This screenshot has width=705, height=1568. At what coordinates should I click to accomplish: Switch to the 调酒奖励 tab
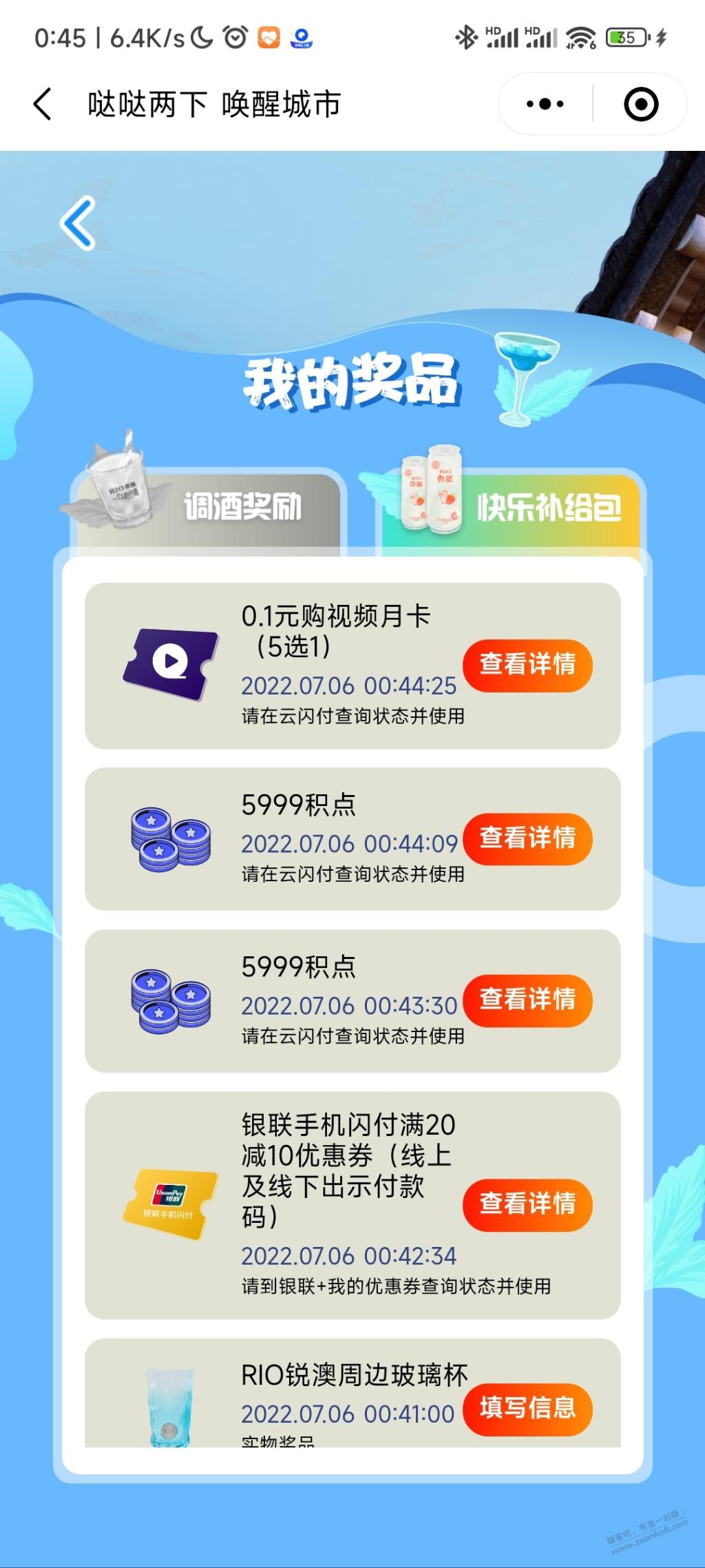click(x=207, y=508)
